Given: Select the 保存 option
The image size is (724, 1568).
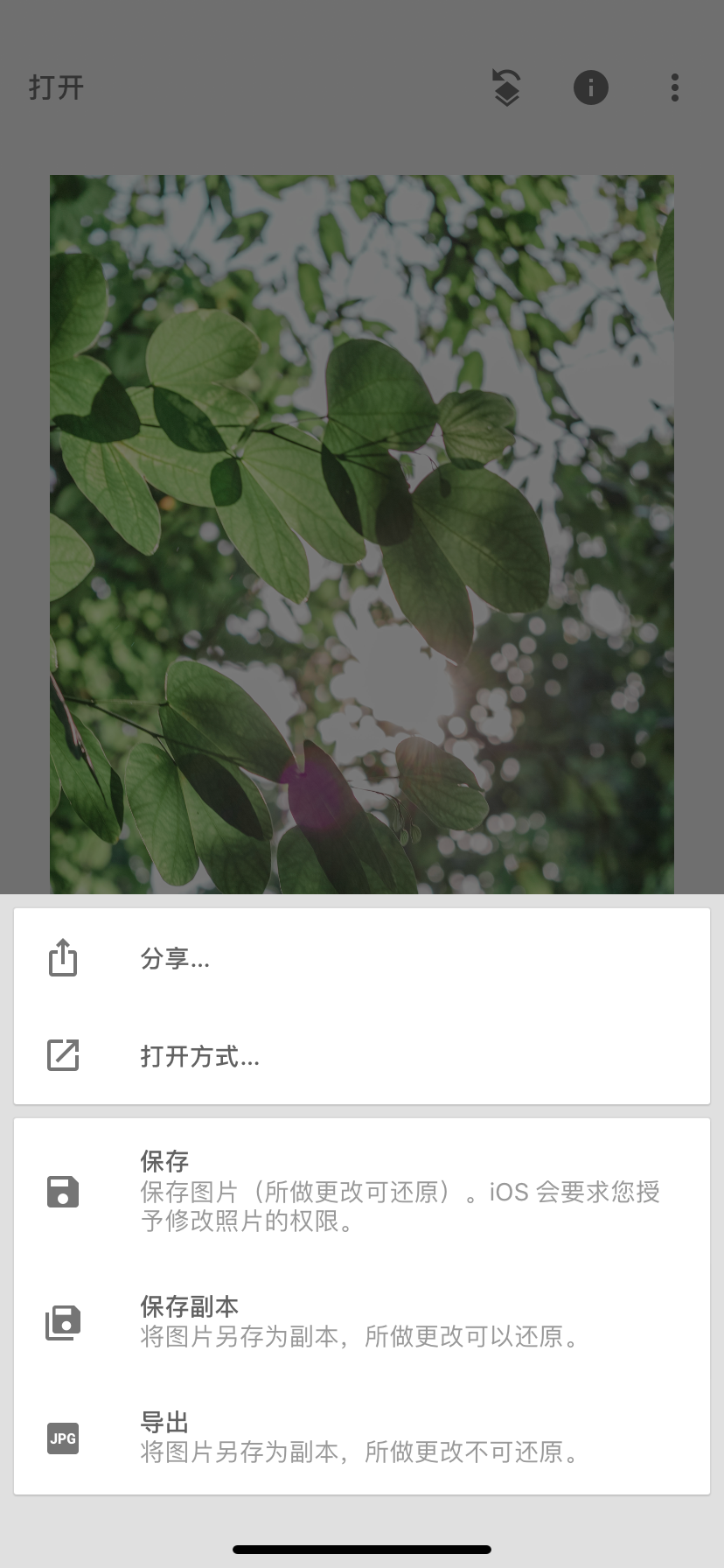Looking at the screenshot, I should (x=164, y=1161).
